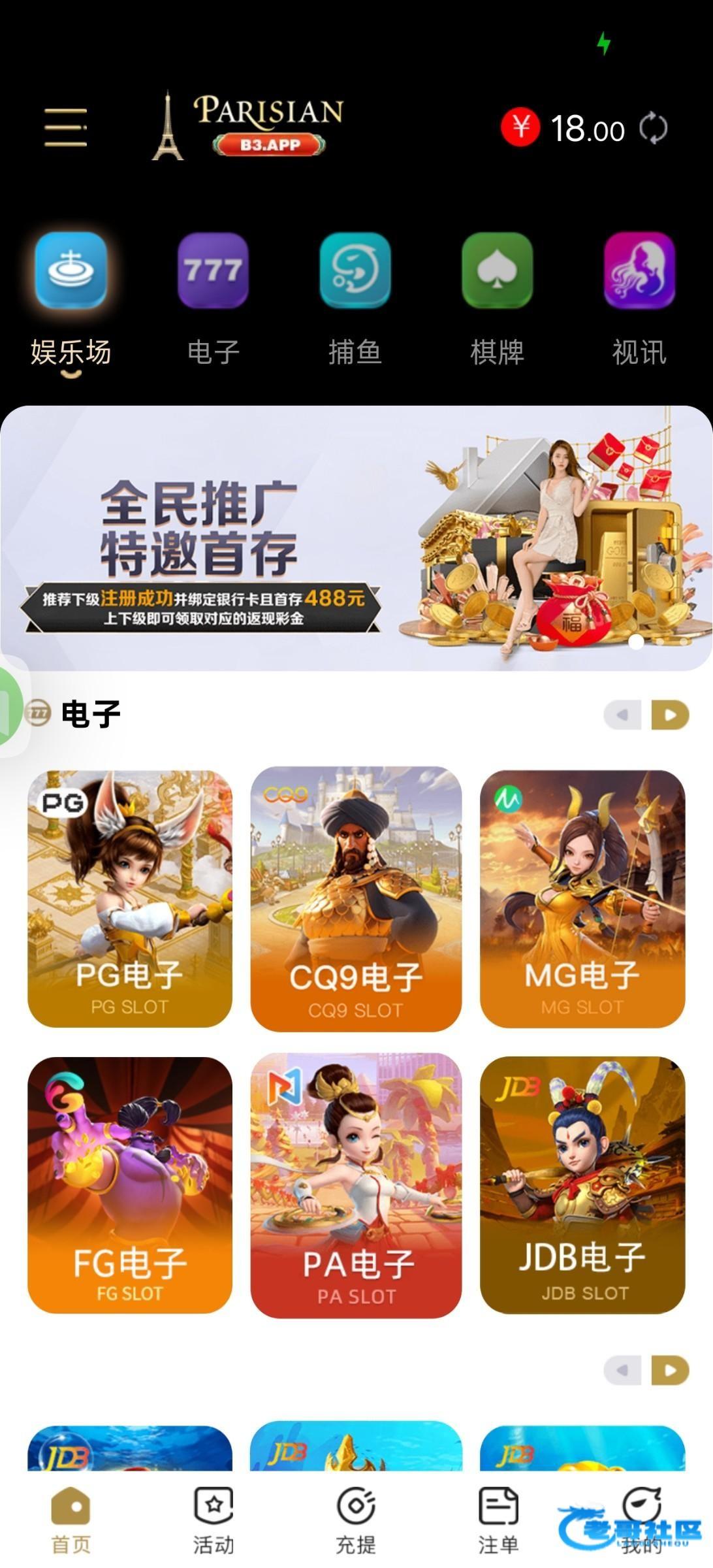Open the 我的 profile tab
713x1568 pixels.
pos(641,1520)
